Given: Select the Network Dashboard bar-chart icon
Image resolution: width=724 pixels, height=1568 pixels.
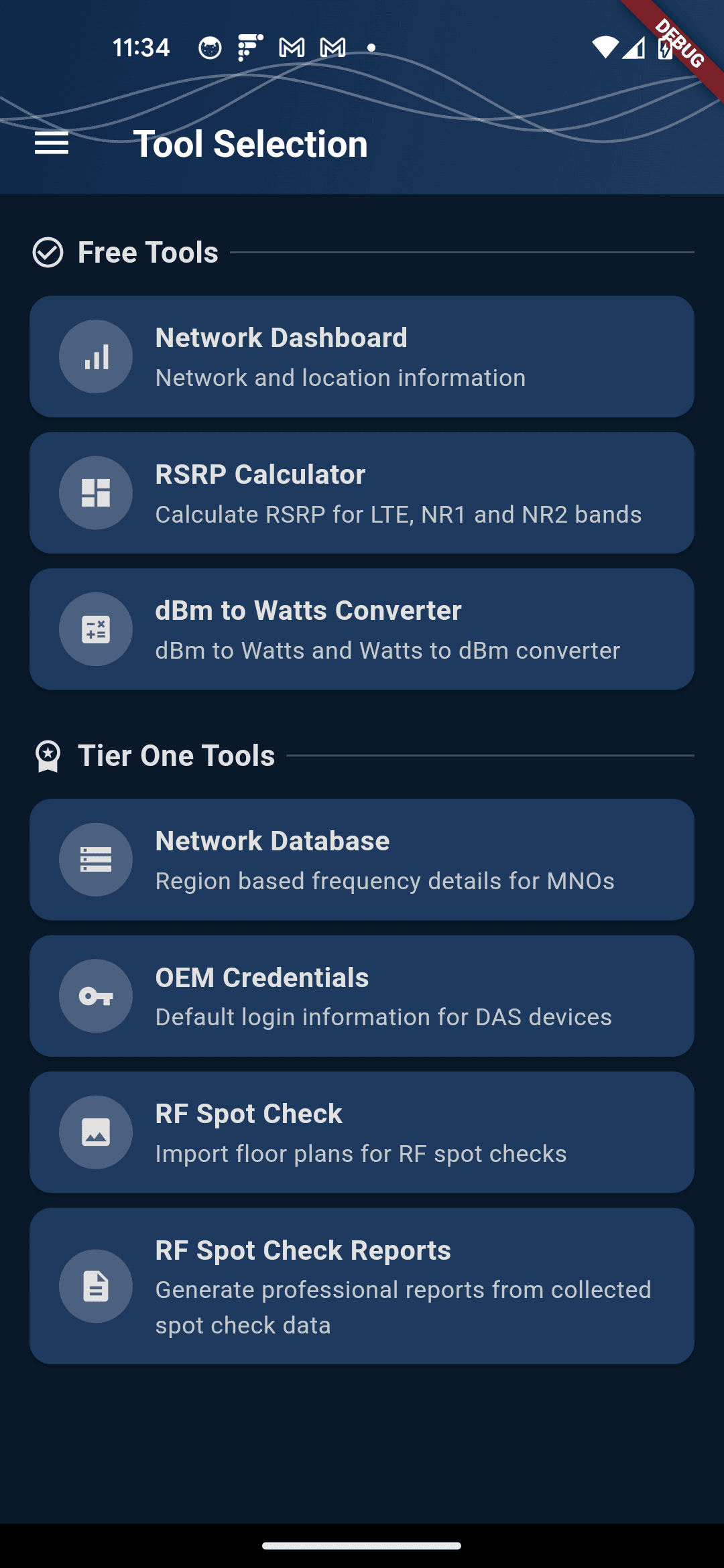Looking at the screenshot, I should pos(95,357).
